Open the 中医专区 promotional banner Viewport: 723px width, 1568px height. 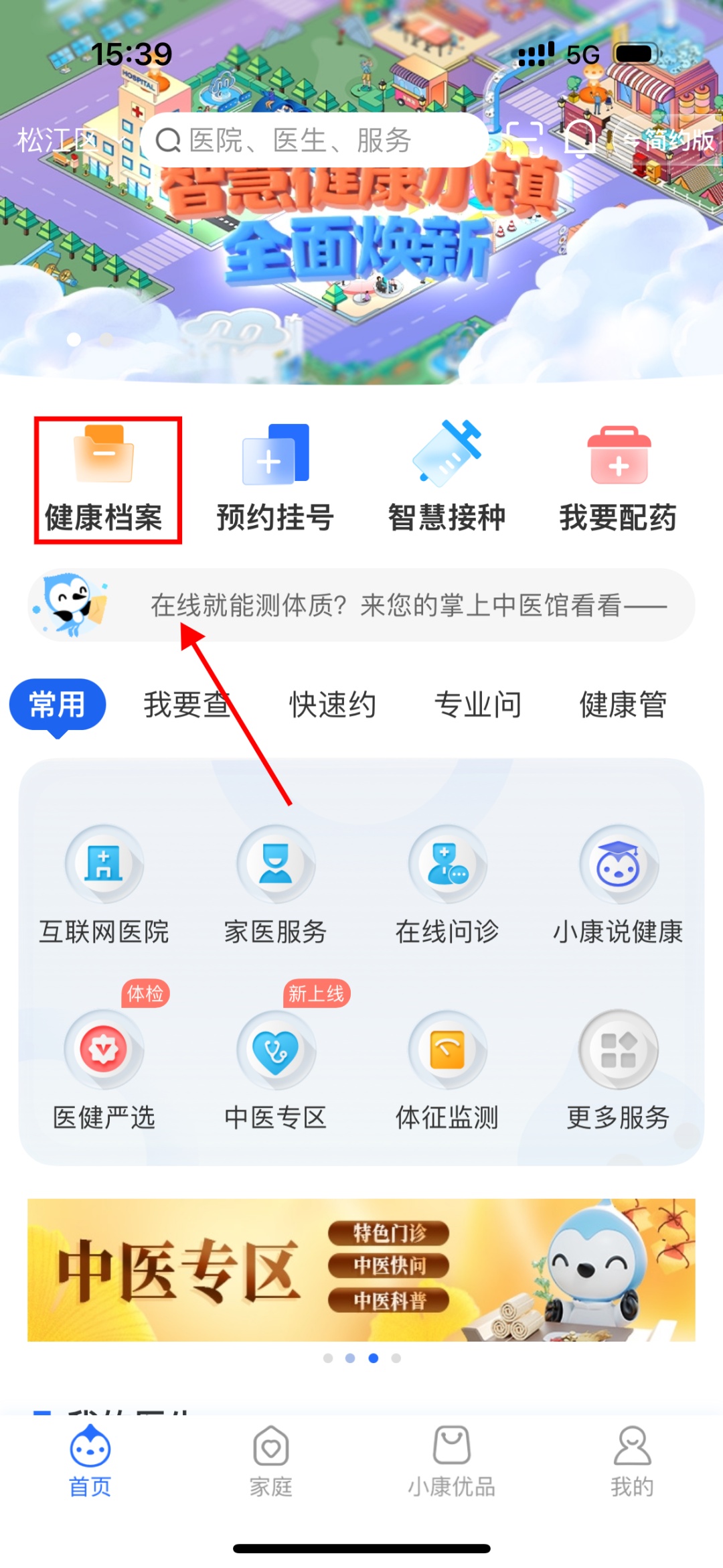coord(361,1270)
